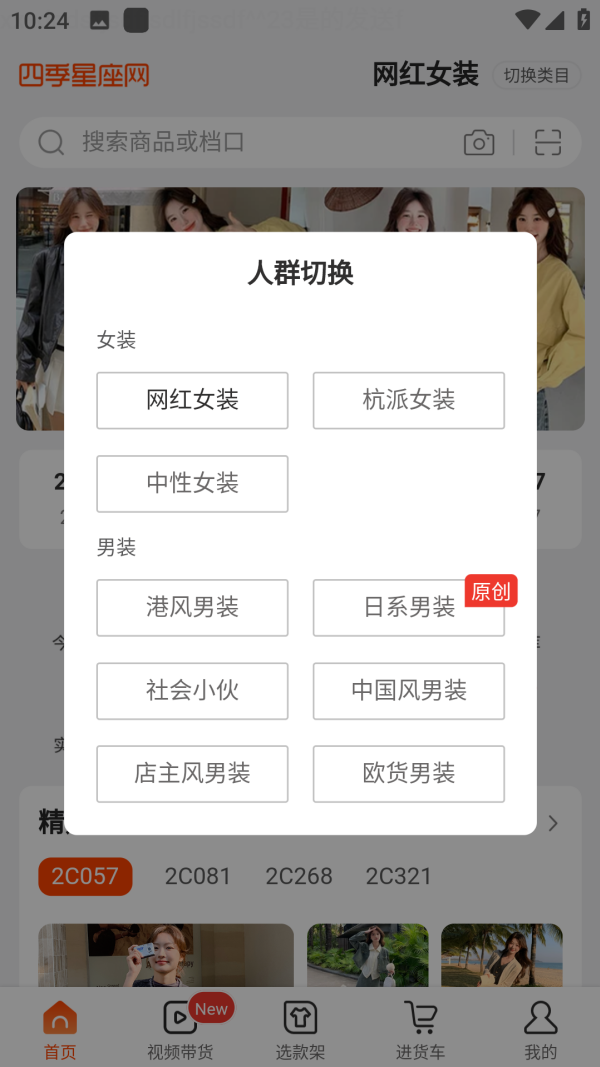Tap 中国风男装 category
600x1067 pixels.
pyautogui.click(x=408, y=690)
